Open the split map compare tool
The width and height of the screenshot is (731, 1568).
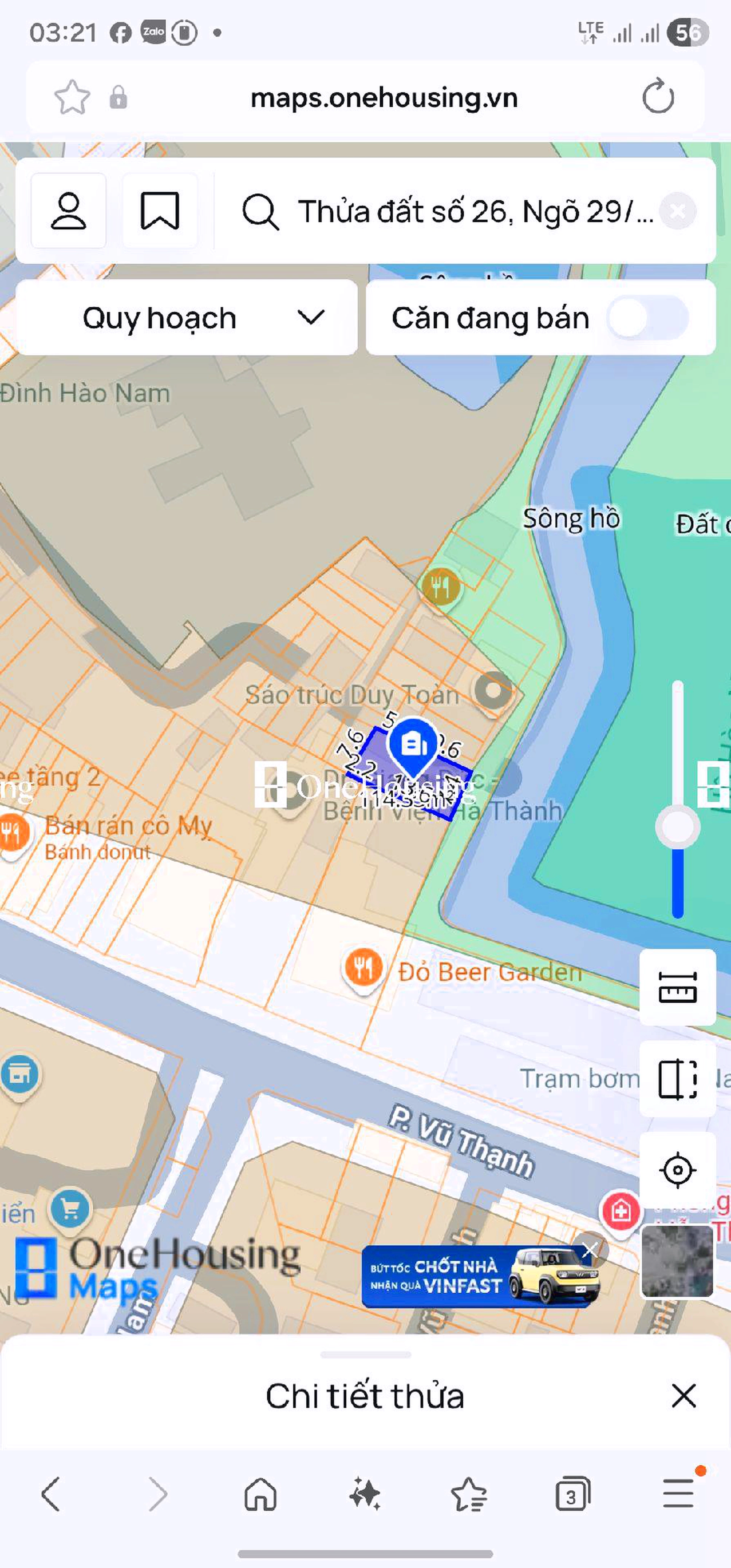[677, 1079]
